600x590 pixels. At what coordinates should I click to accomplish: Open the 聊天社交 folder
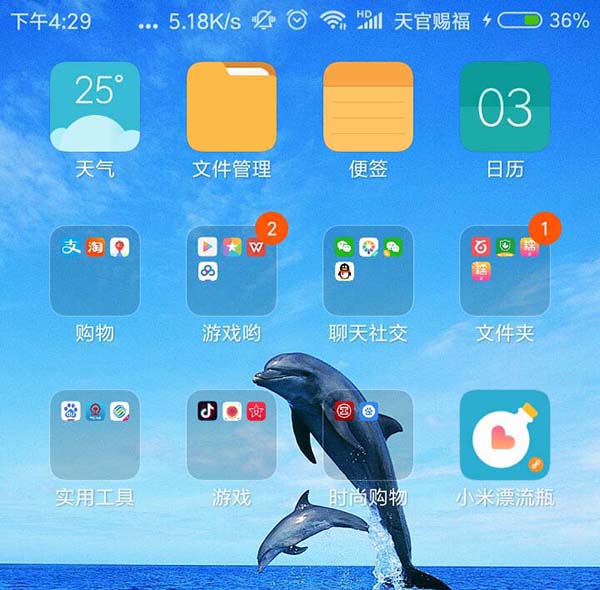point(368,271)
